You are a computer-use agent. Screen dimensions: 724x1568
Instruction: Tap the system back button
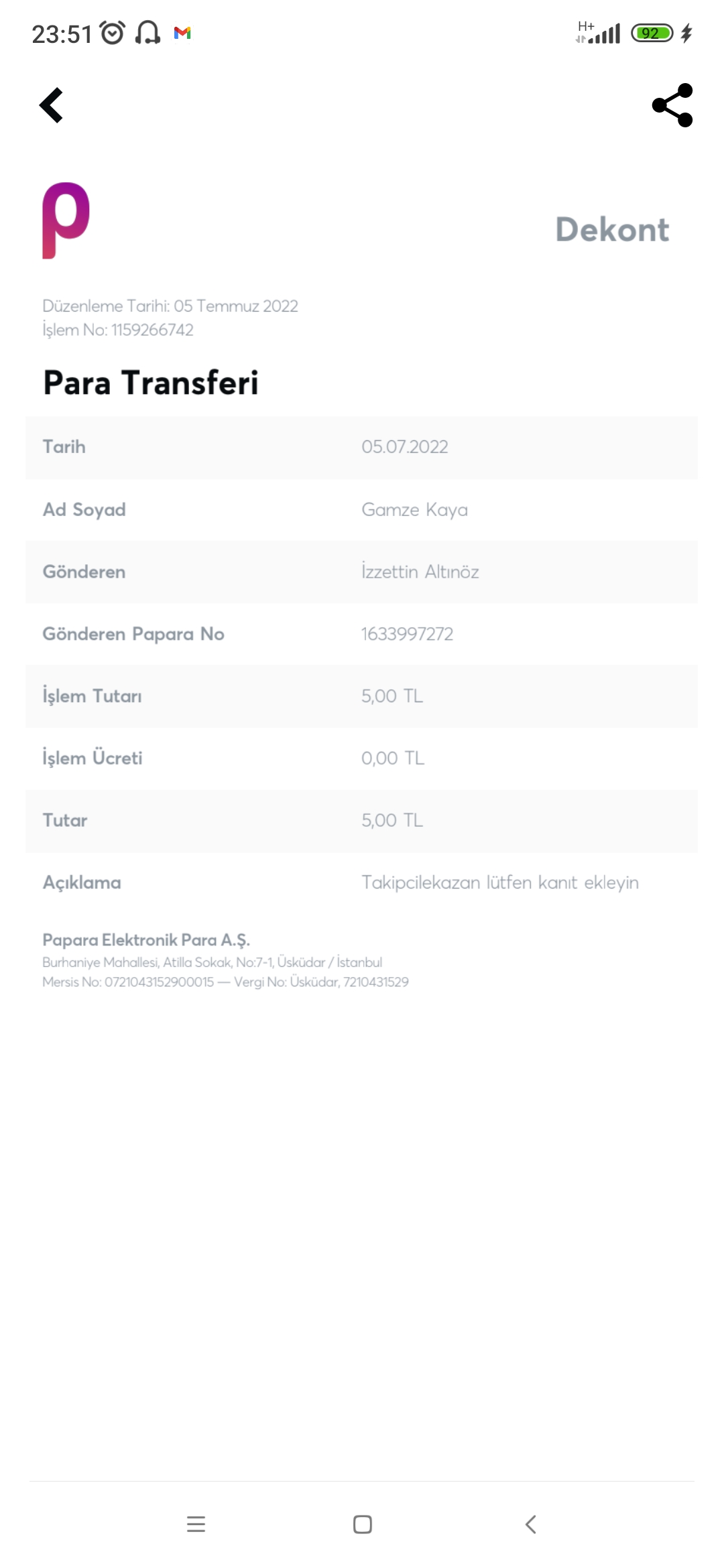(x=531, y=1524)
